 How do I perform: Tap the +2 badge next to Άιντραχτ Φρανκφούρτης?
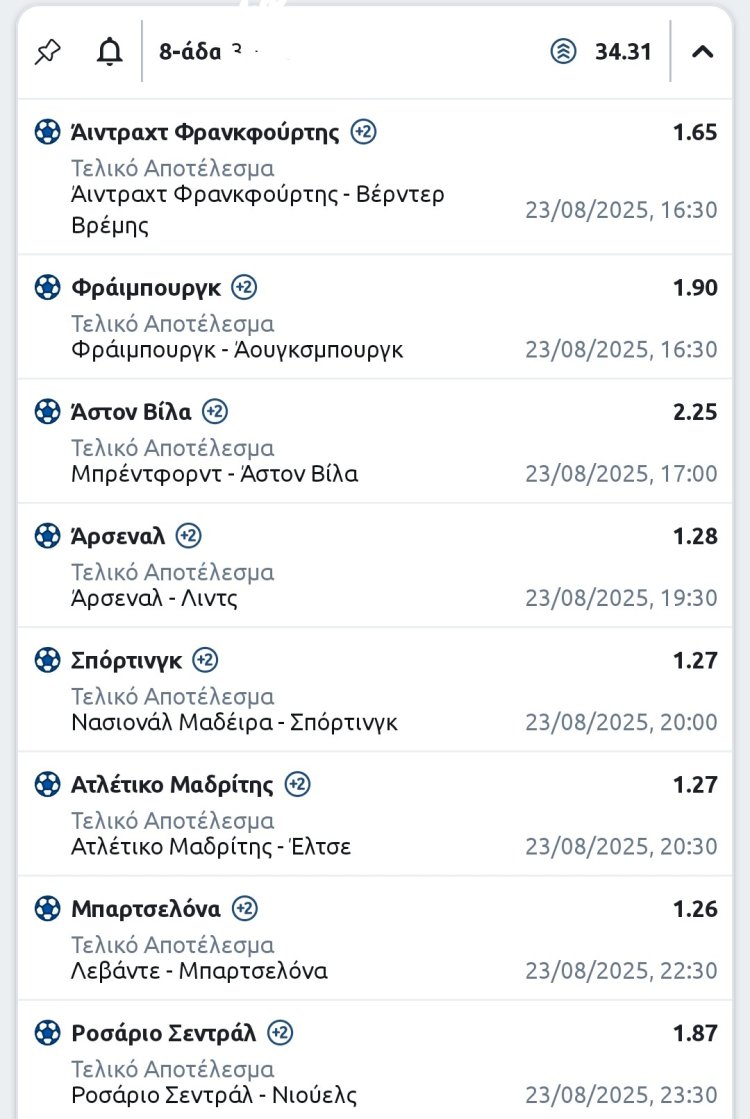pyautogui.click(x=364, y=132)
